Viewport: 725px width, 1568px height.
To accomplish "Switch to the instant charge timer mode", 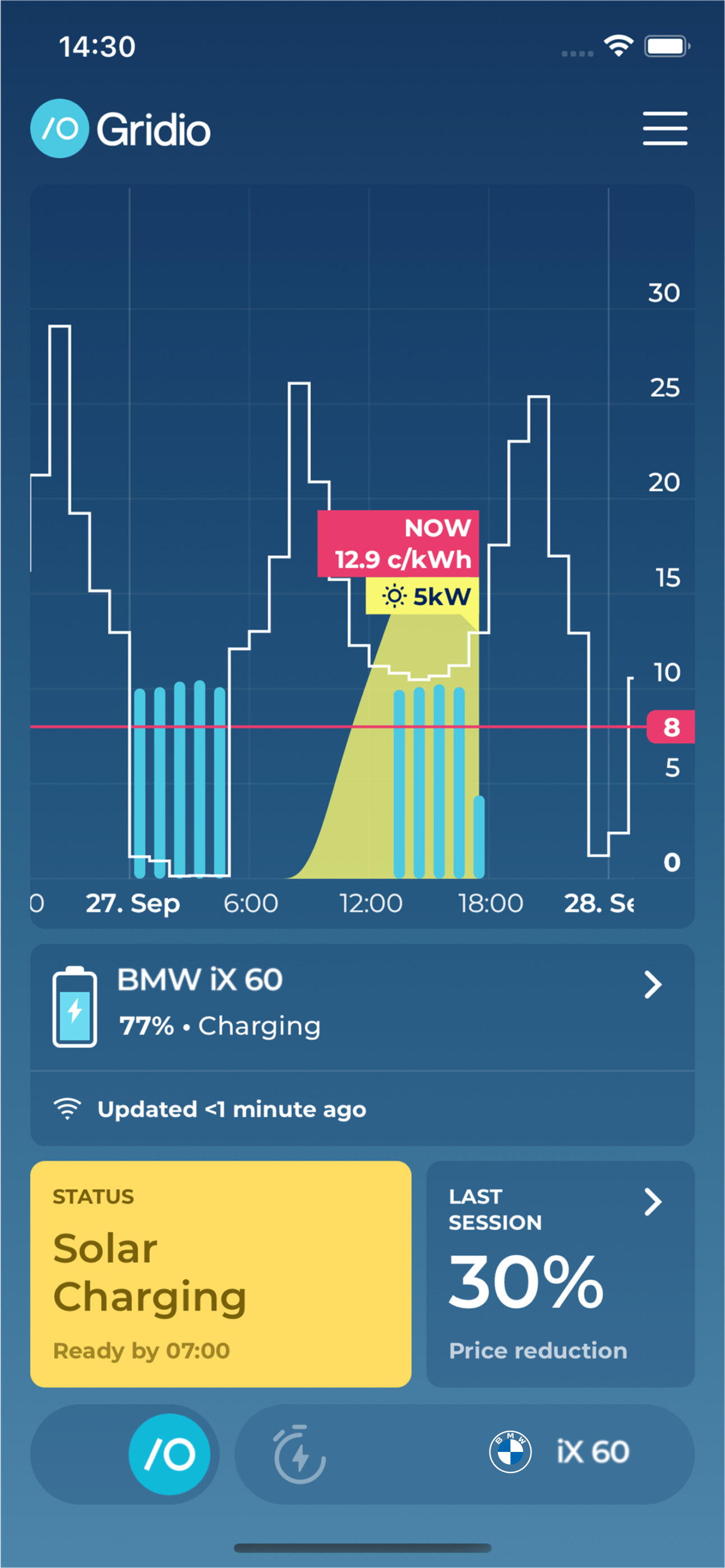I will coord(299,1454).
